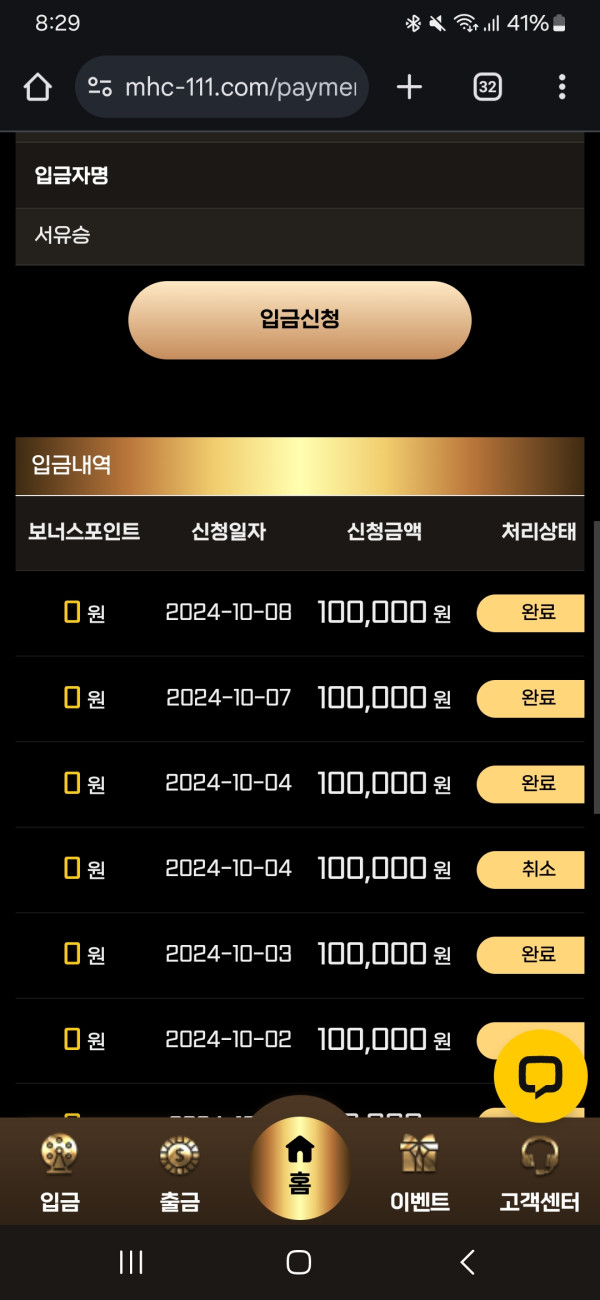Open the yellow live chat bubble
The width and height of the screenshot is (600, 1300).
540,1076
